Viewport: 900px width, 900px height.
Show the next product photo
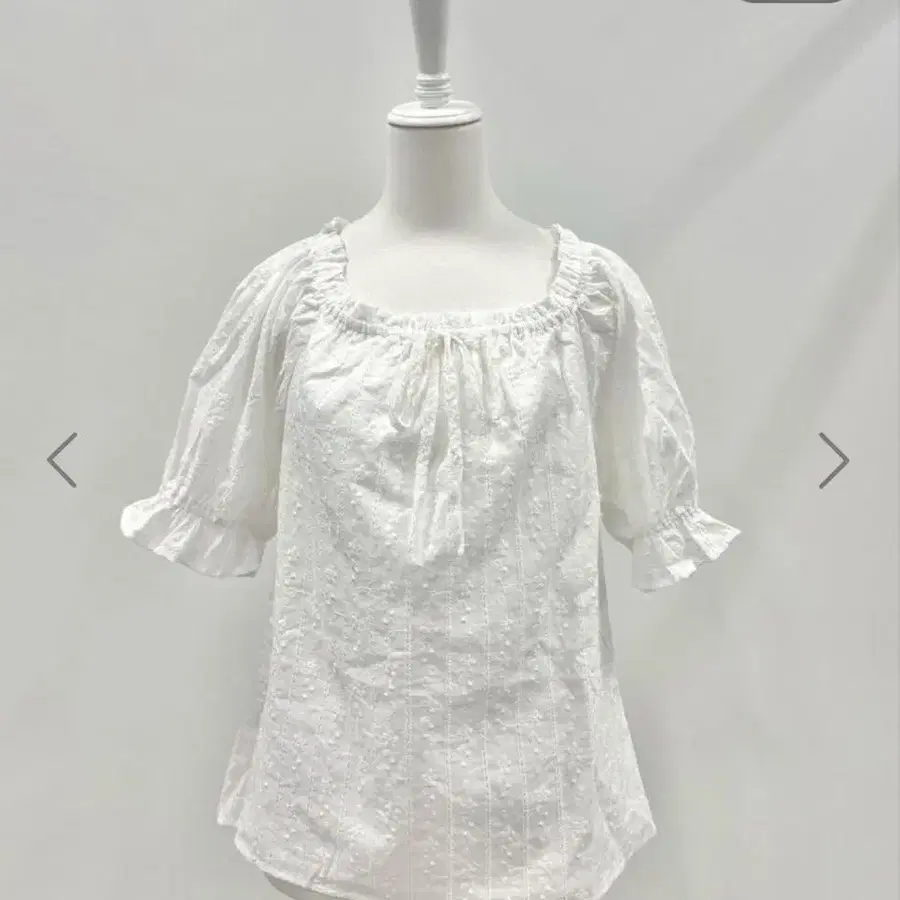[x=833, y=460]
